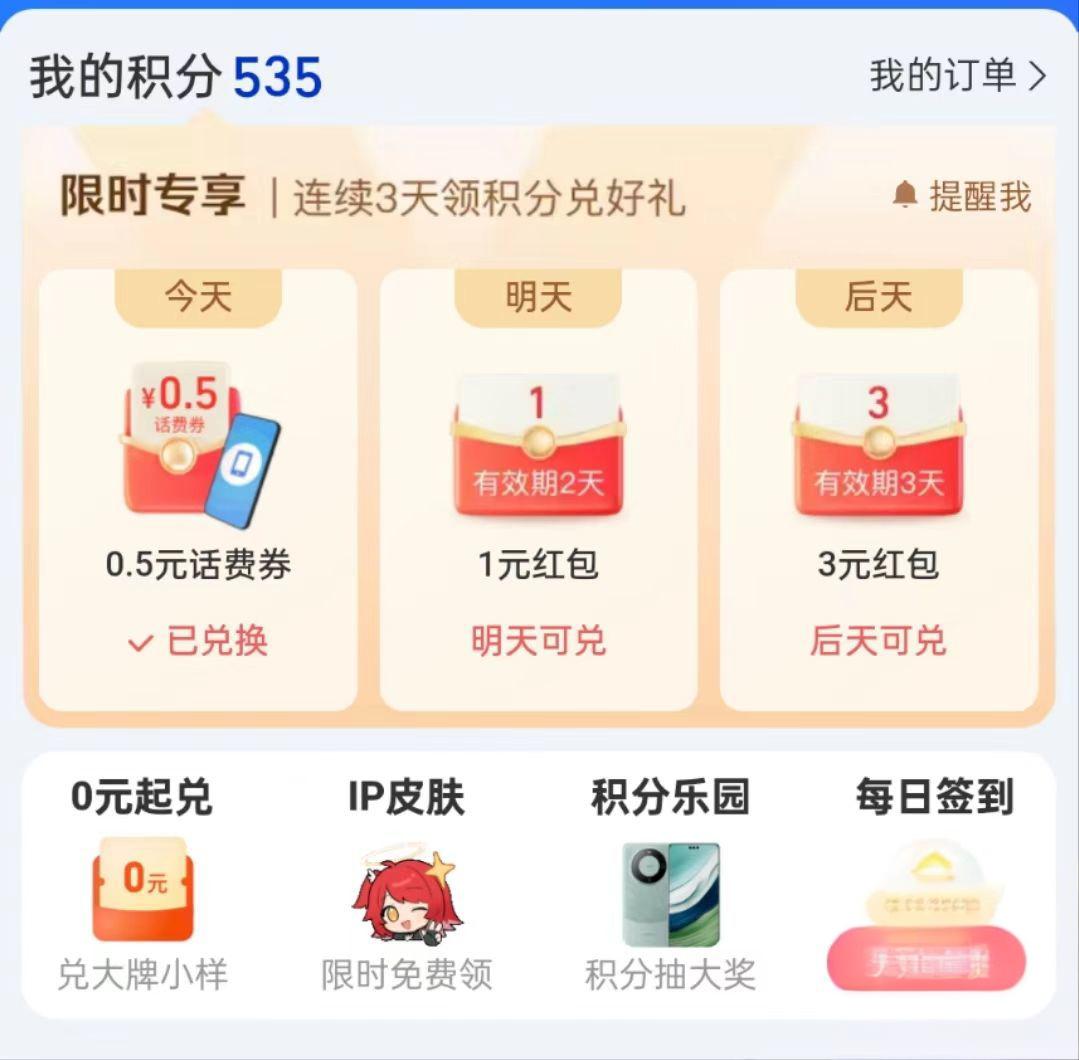Go to 每日签到 check-in
Image resolution: width=1079 pixels, height=1060 pixels.
pos(931,885)
